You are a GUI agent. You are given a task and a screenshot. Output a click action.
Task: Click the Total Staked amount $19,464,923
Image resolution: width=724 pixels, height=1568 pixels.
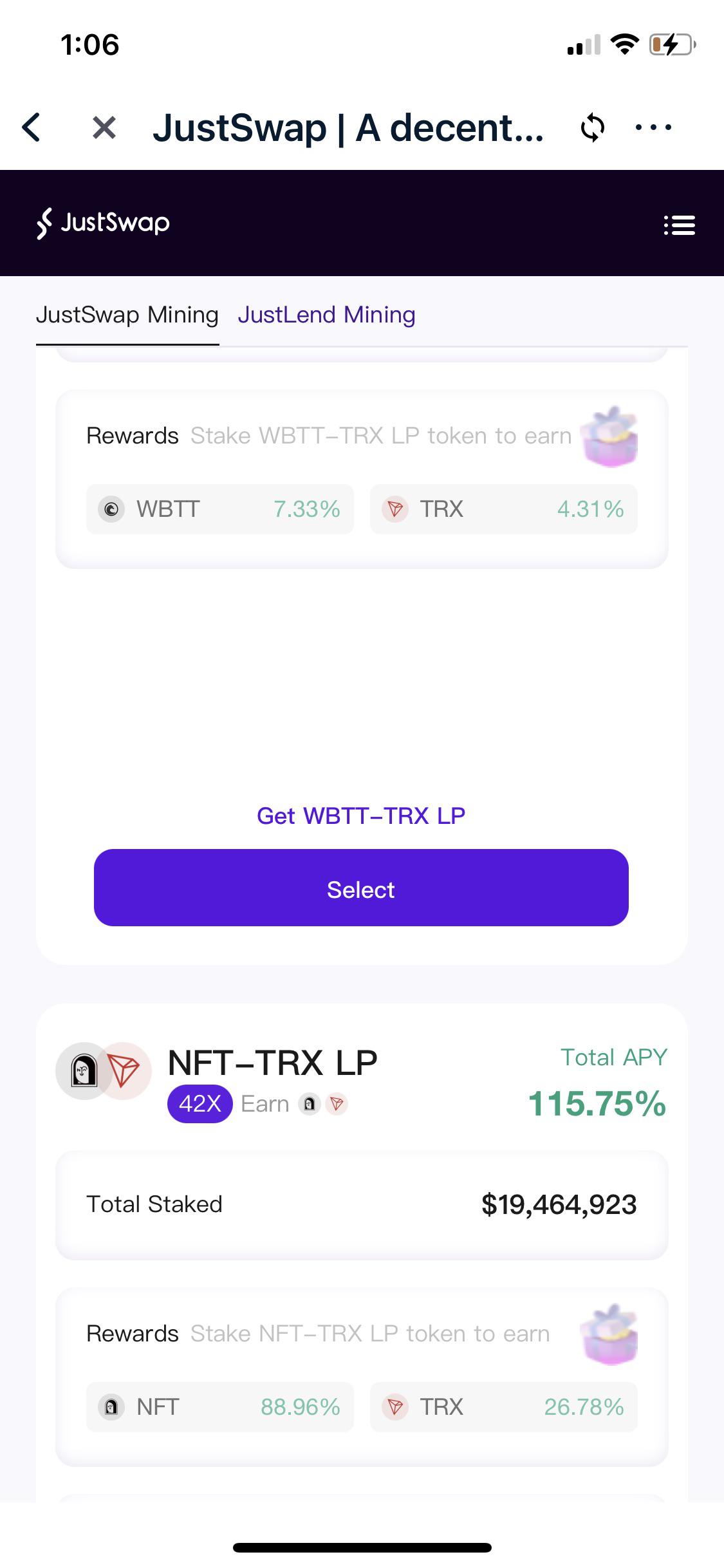point(559,1204)
